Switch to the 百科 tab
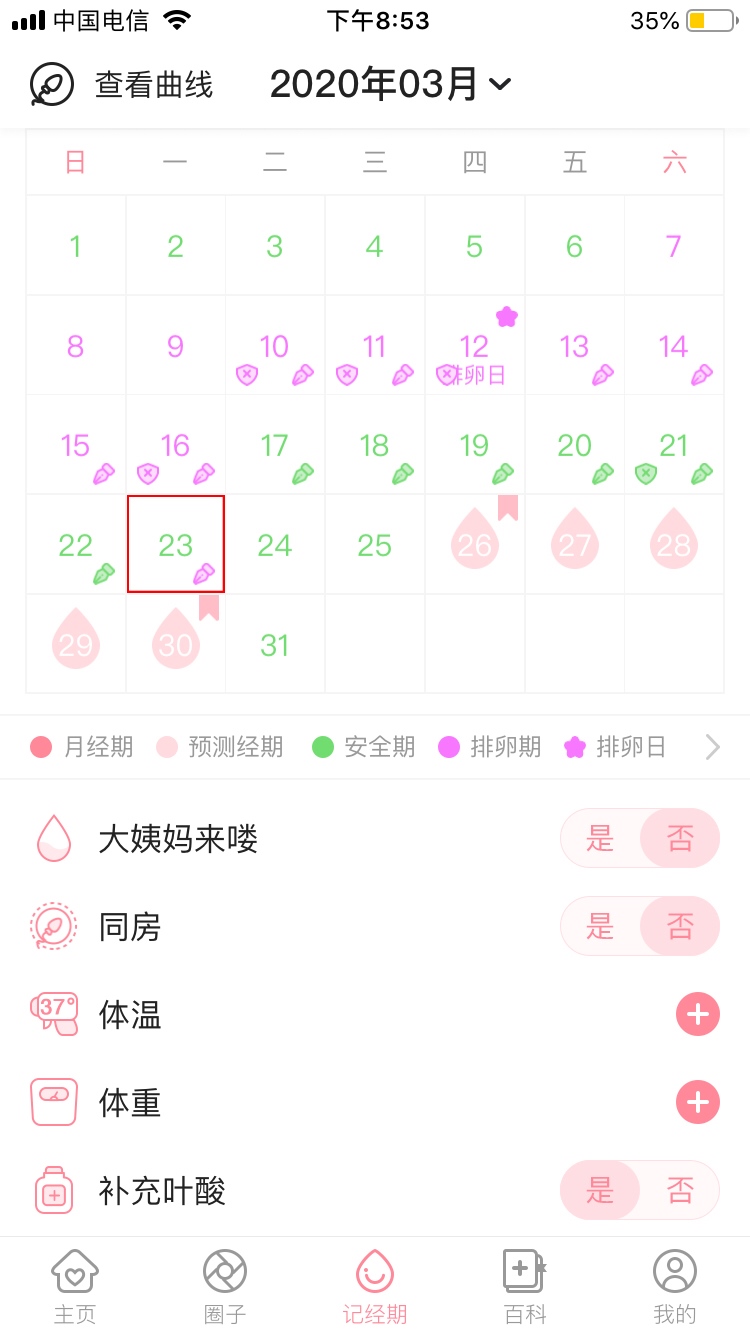Image resolution: width=750 pixels, height=1334 pixels. (x=525, y=1287)
